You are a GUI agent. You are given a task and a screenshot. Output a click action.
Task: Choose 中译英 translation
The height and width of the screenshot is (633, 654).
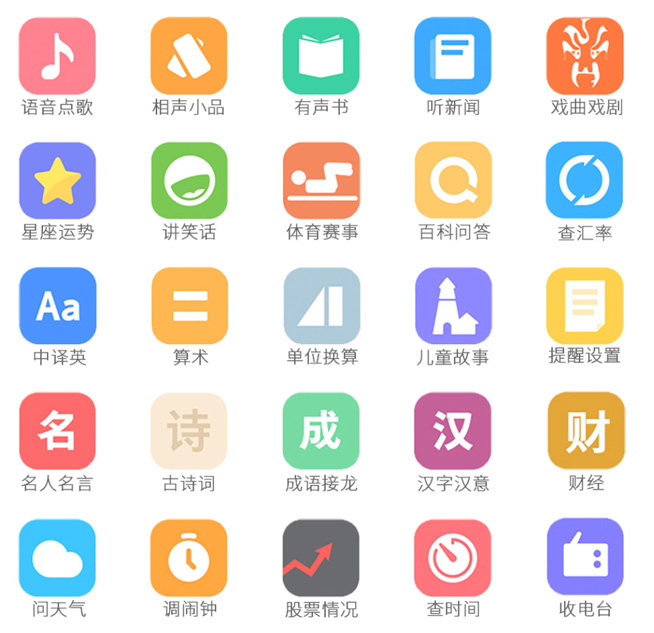point(57,306)
